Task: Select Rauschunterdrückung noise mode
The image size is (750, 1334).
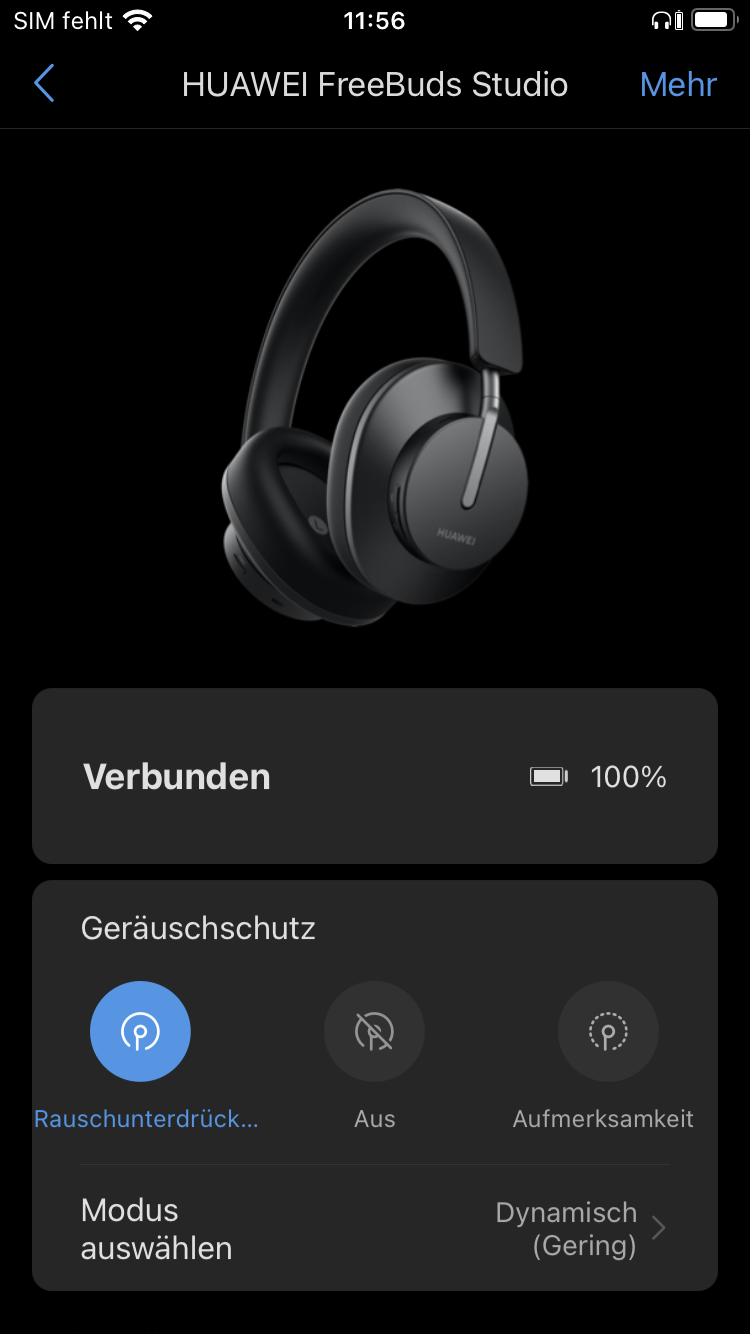Action: pos(140,1032)
